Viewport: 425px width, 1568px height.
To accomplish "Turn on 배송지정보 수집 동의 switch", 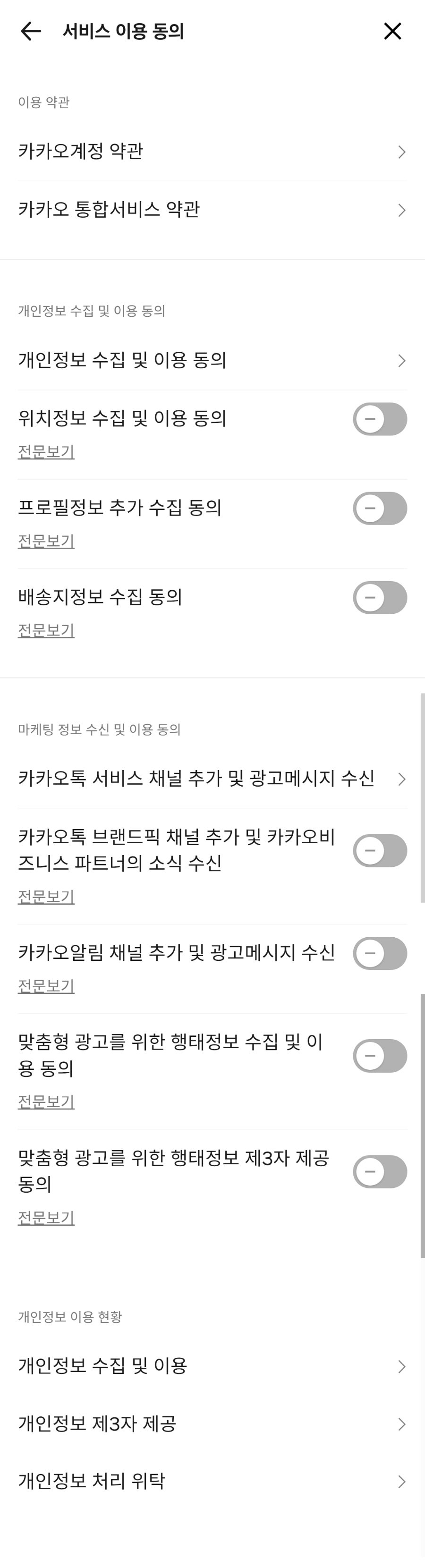I will coord(380,598).
